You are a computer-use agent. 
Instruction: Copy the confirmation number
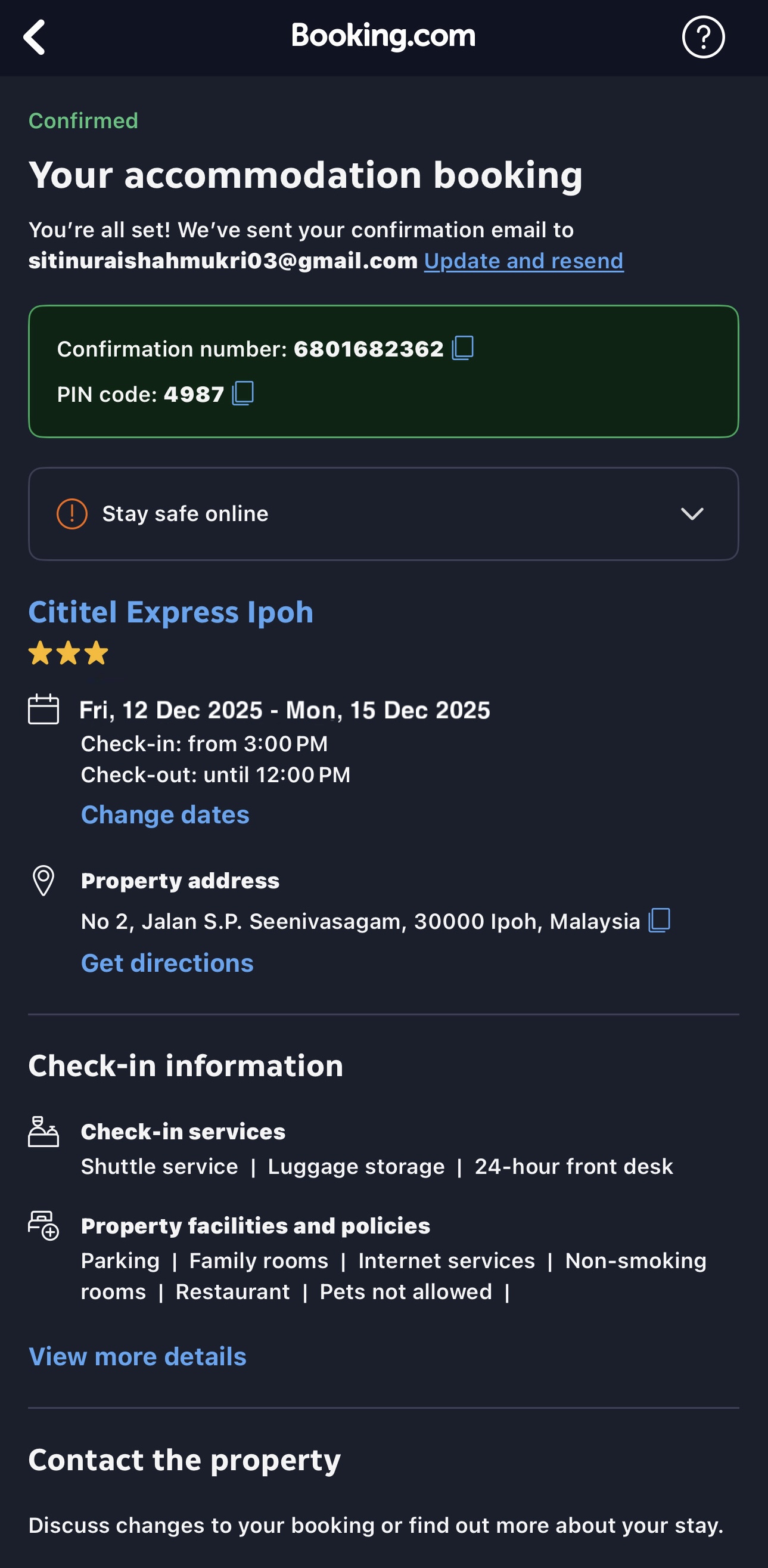(x=463, y=348)
